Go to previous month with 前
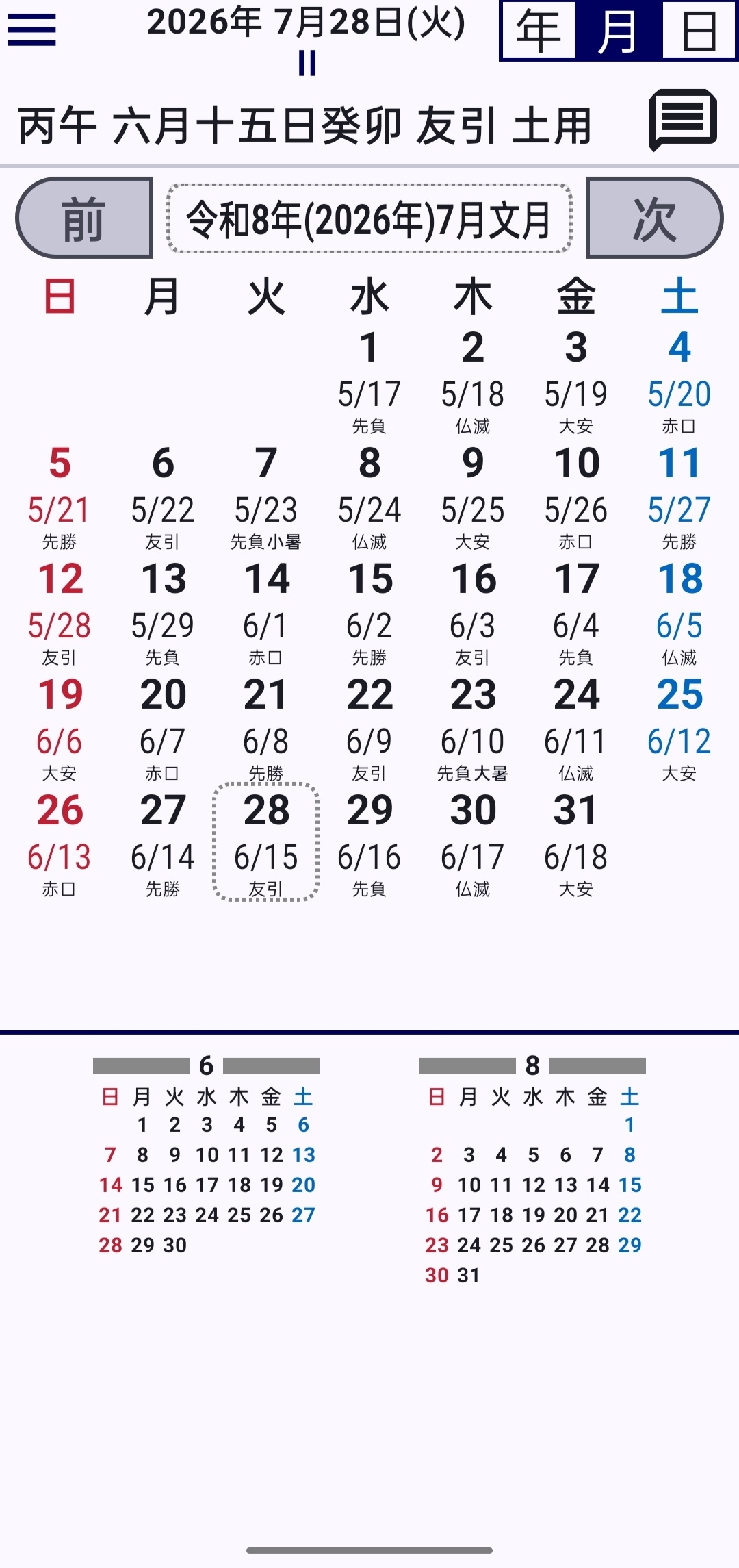This screenshot has height=1568, width=739. click(x=84, y=218)
